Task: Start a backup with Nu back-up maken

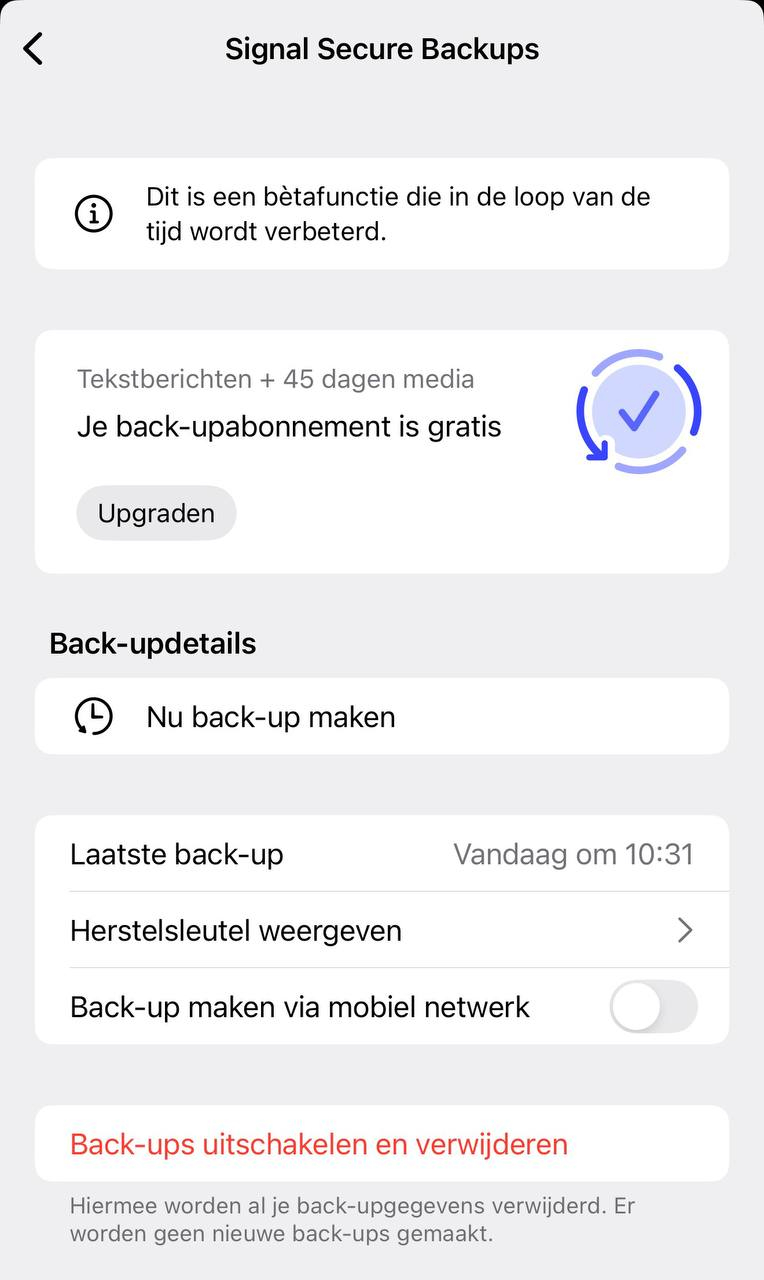Action: pyautogui.click(x=381, y=716)
